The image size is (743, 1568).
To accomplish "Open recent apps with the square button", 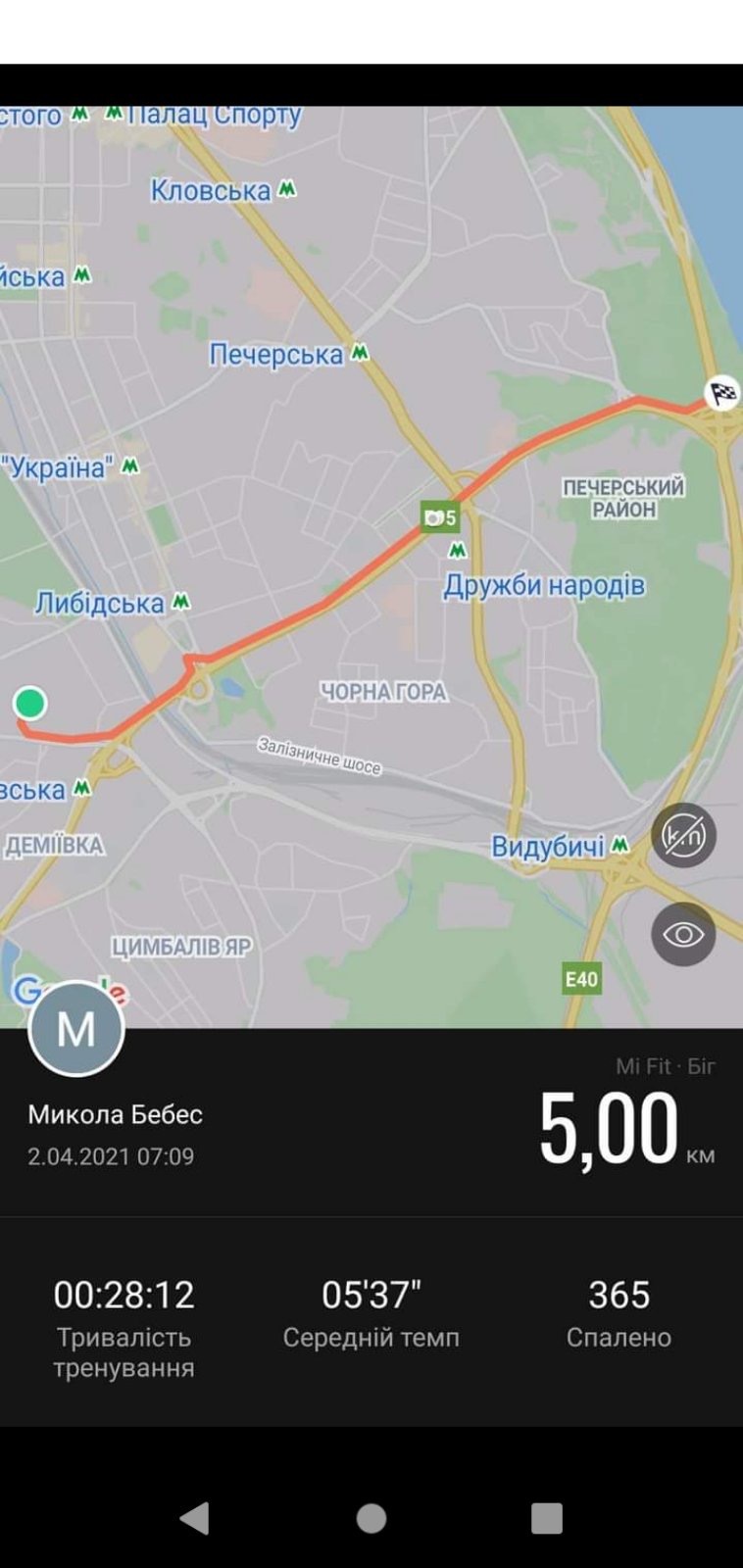I will click(x=547, y=1518).
